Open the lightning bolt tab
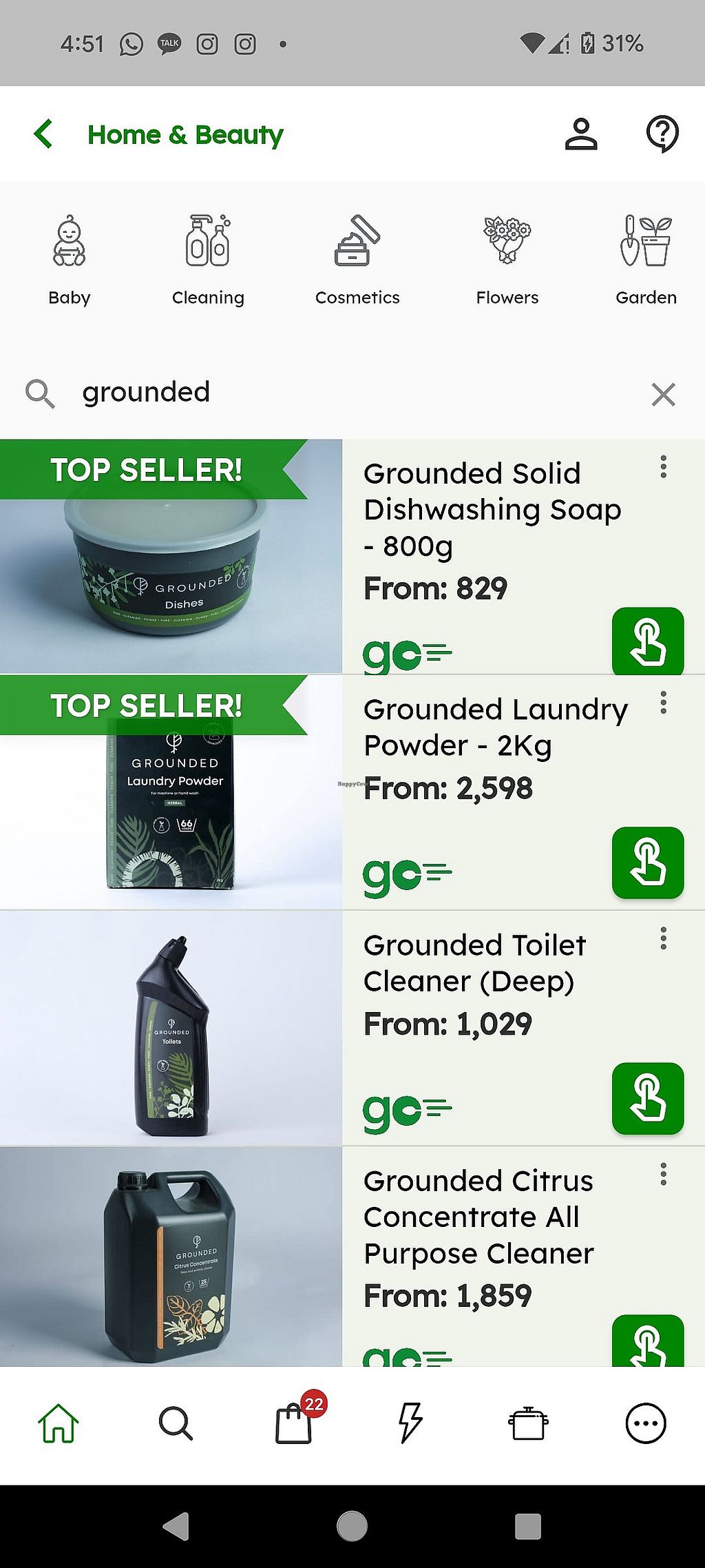Screen dimensions: 705x1568 point(411,1423)
